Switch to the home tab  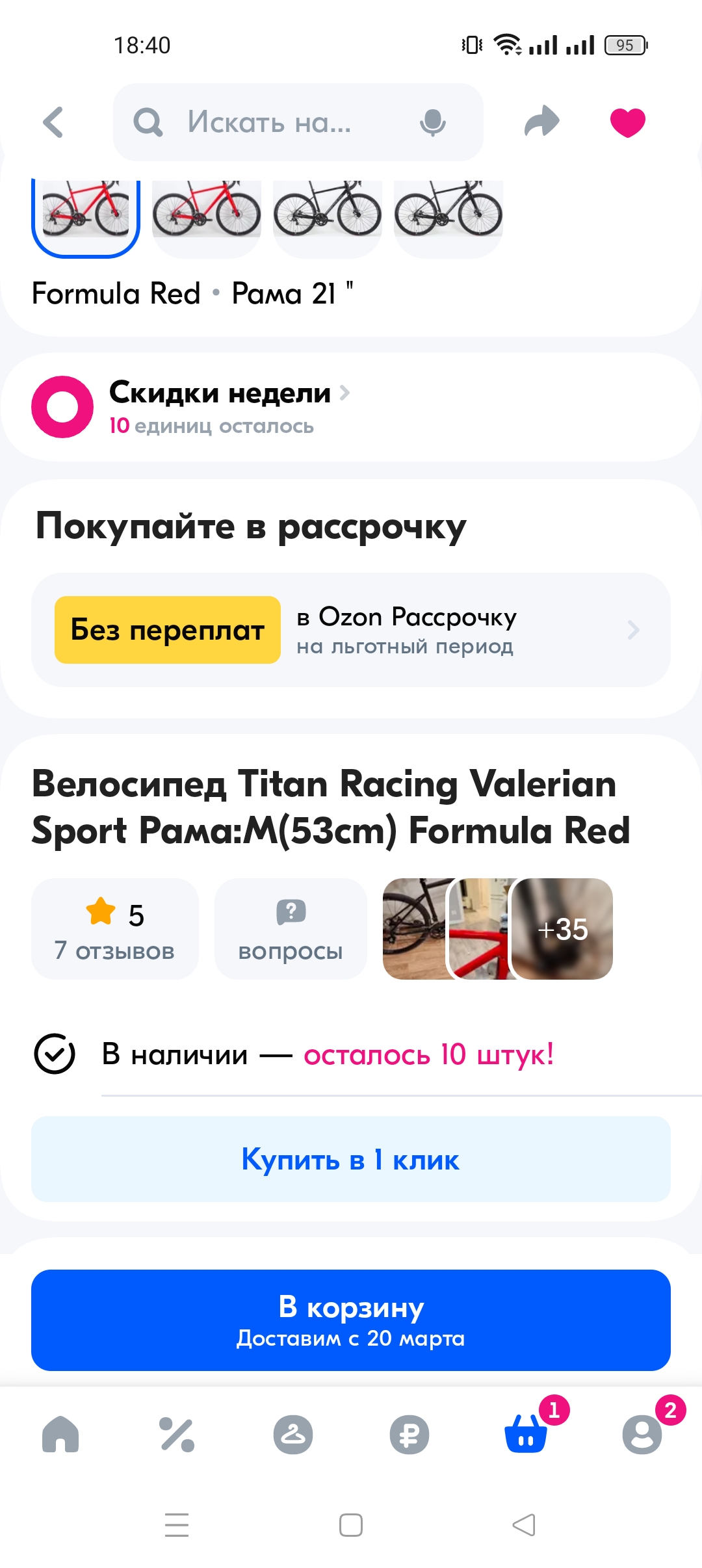[x=60, y=1434]
